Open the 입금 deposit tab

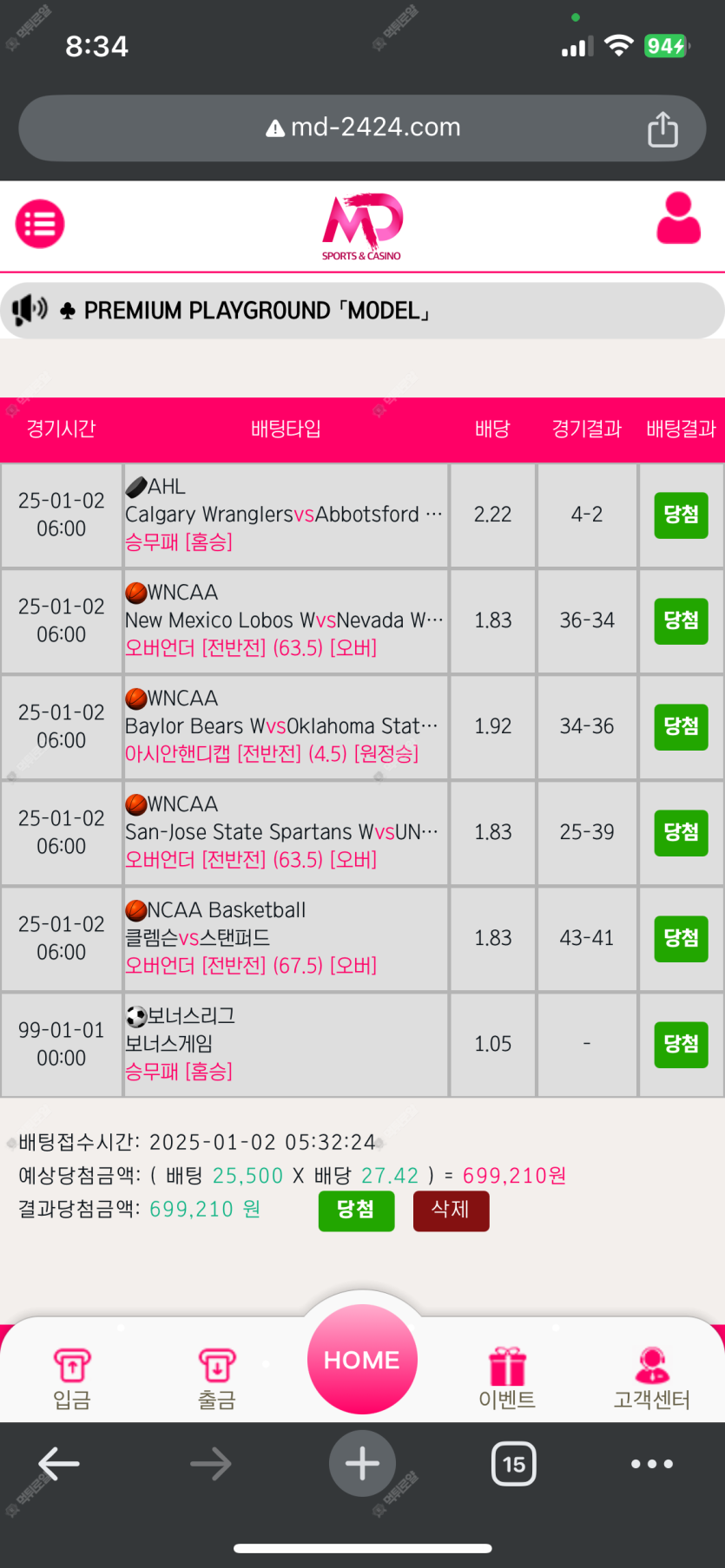click(72, 1378)
